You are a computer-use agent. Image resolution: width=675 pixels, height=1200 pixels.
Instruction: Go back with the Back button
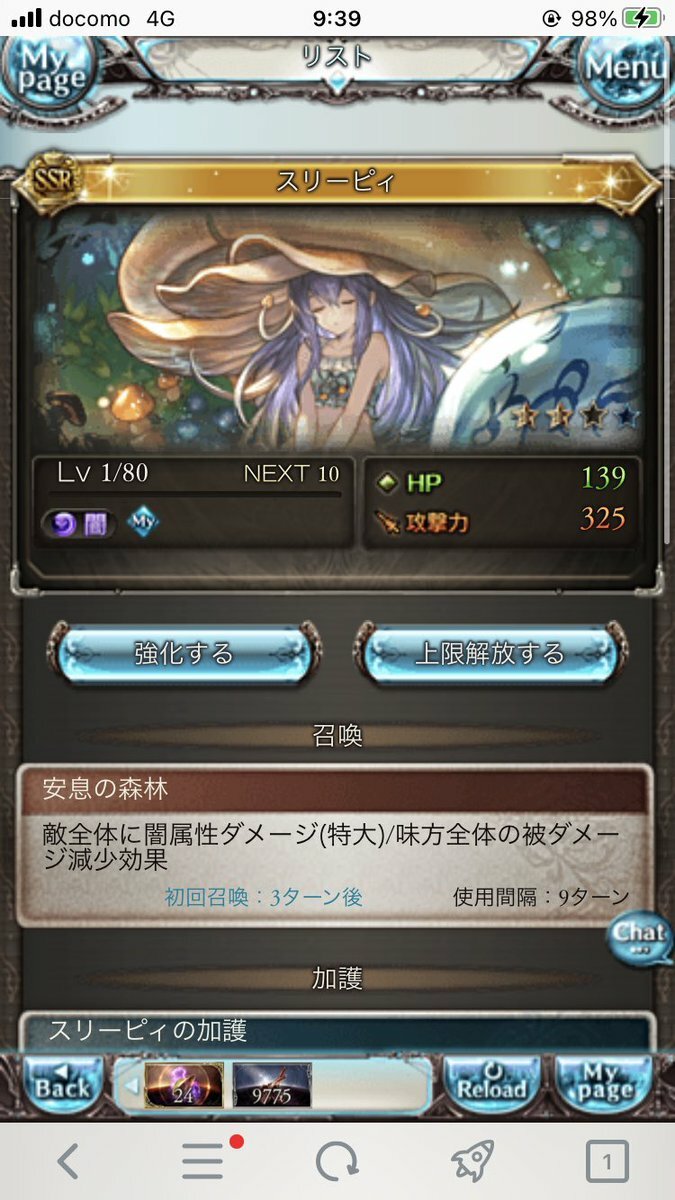[x=62, y=1086]
